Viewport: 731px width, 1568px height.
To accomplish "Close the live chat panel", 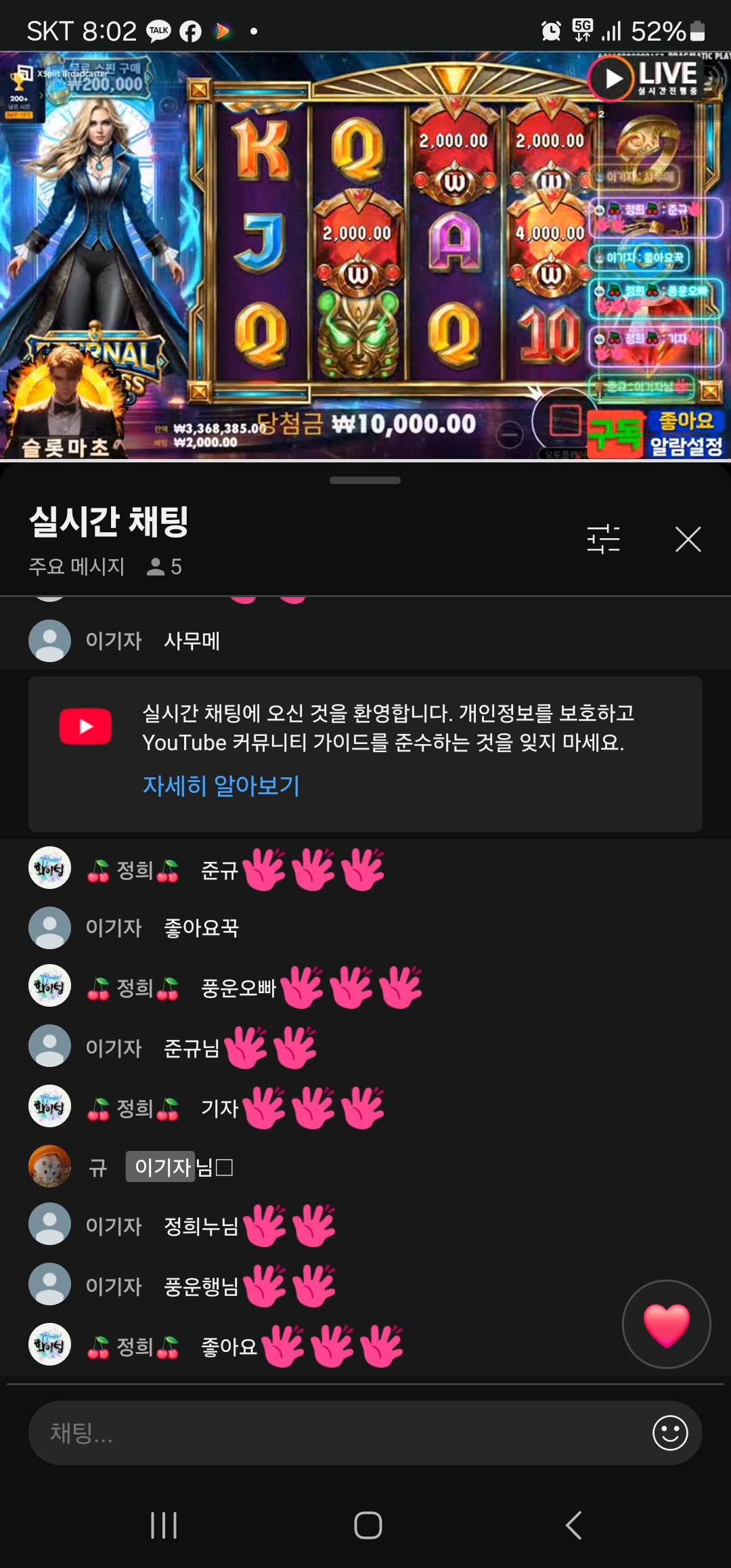I will pyautogui.click(x=688, y=539).
